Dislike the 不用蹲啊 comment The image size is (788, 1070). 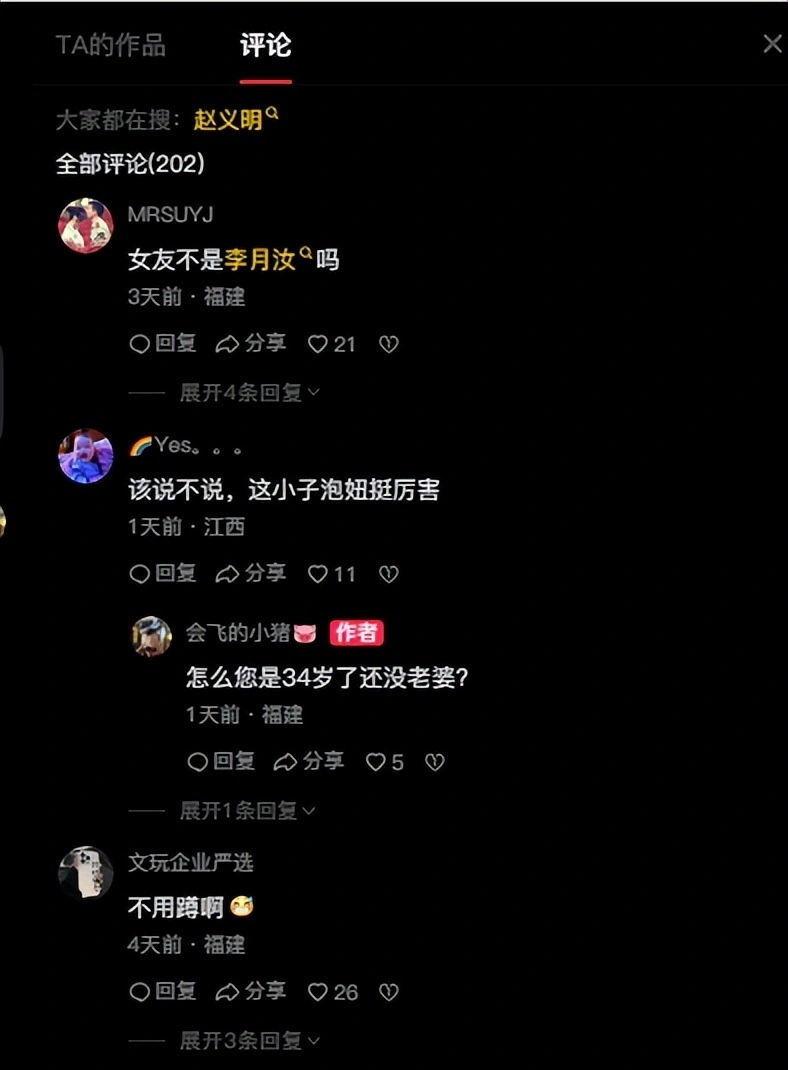click(389, 992)
